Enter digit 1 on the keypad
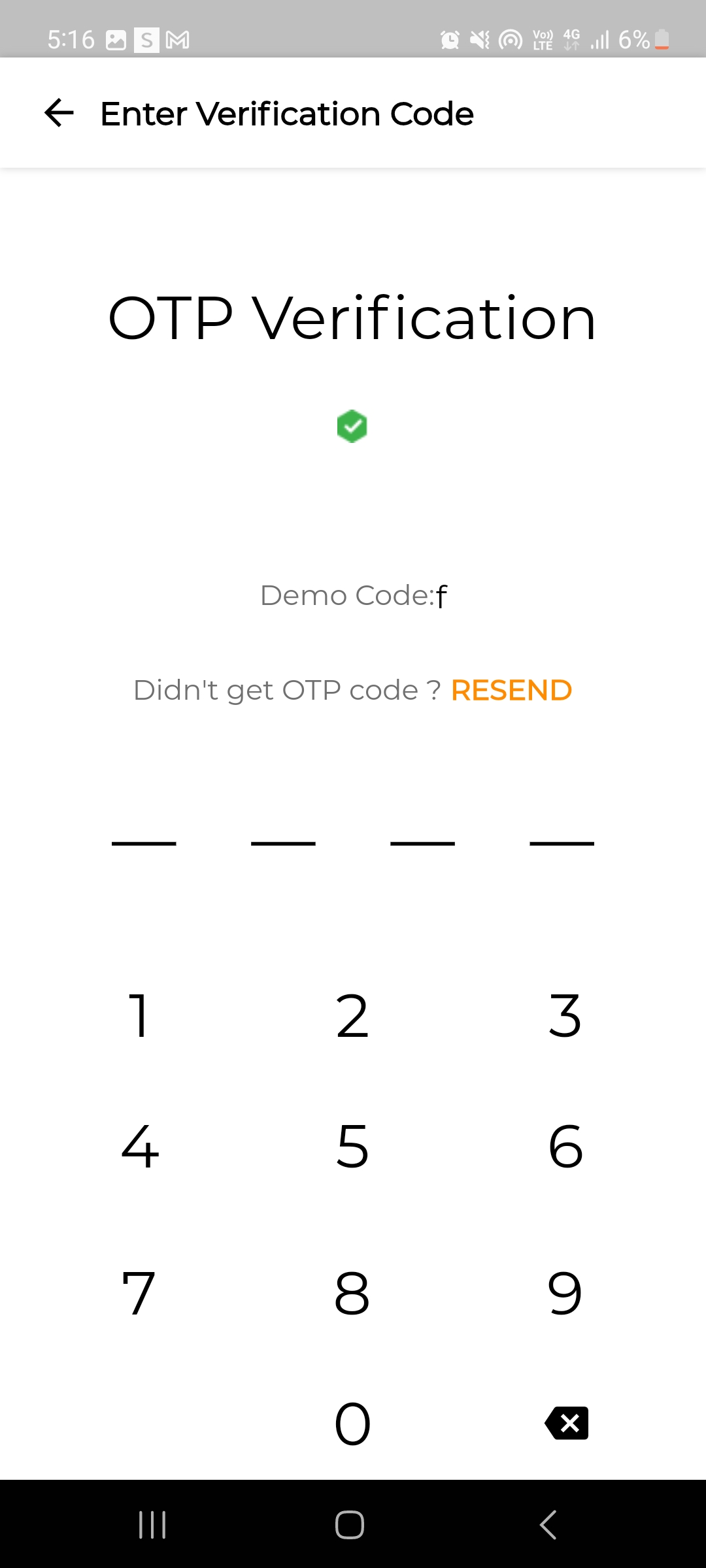Image resolution: width=706 pixels, height=1568 pixels. tap(139, 1016)
